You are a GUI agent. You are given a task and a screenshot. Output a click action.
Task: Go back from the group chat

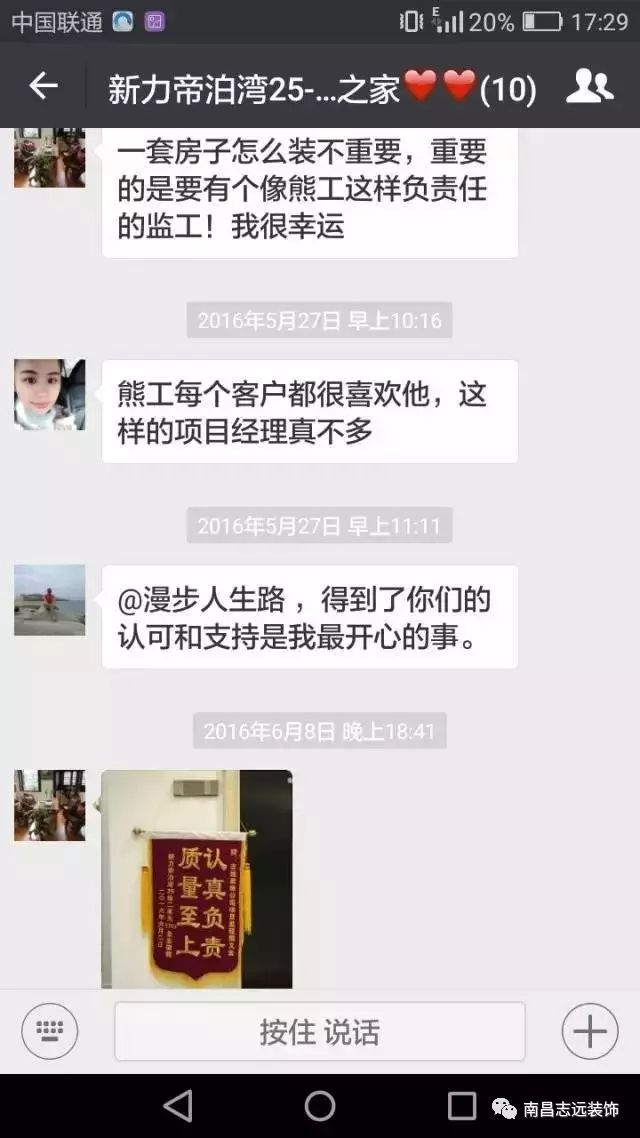pyautogui.click(x=43, y=87)
